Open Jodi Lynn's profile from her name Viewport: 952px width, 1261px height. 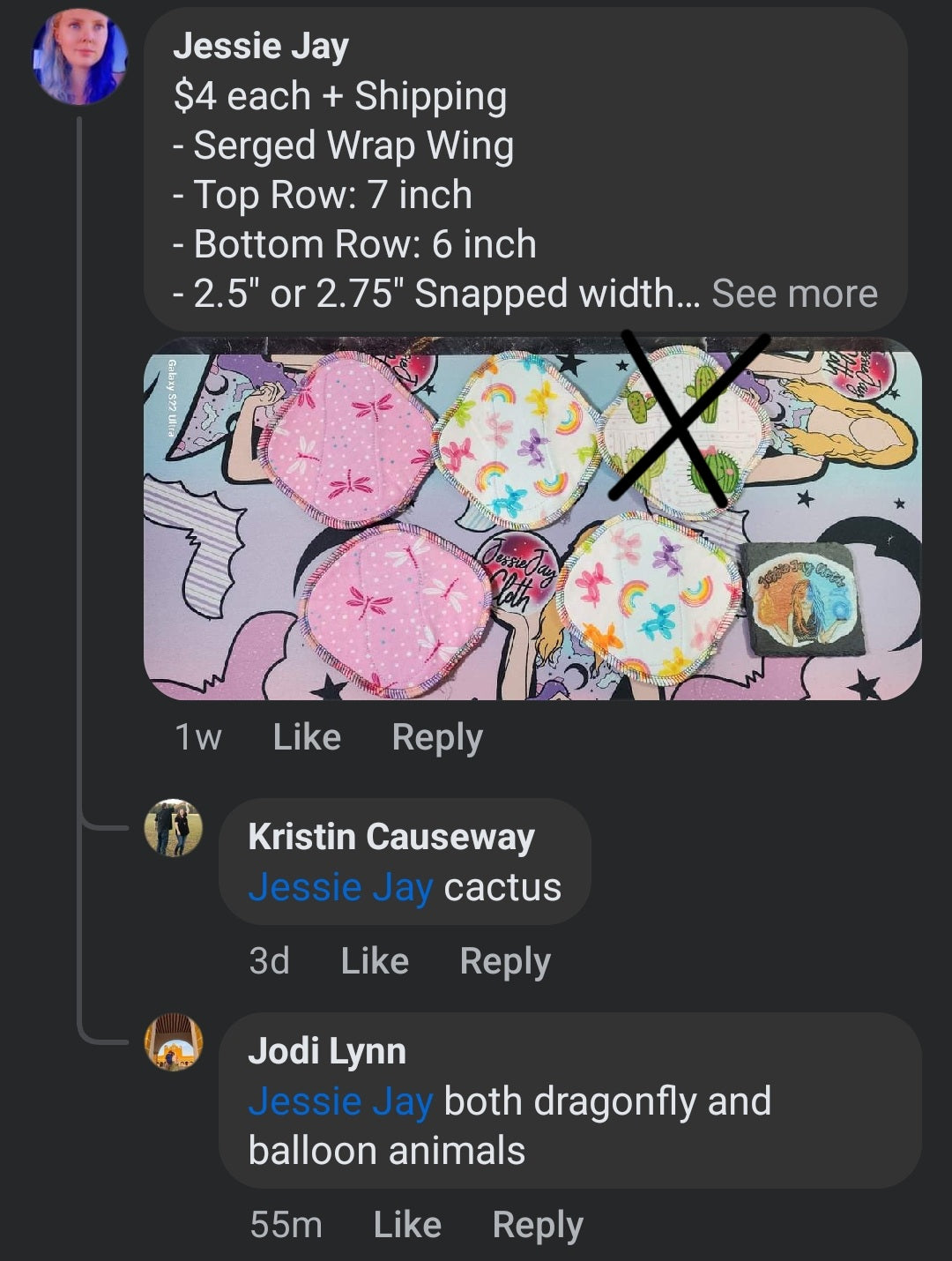point(327,1051)
